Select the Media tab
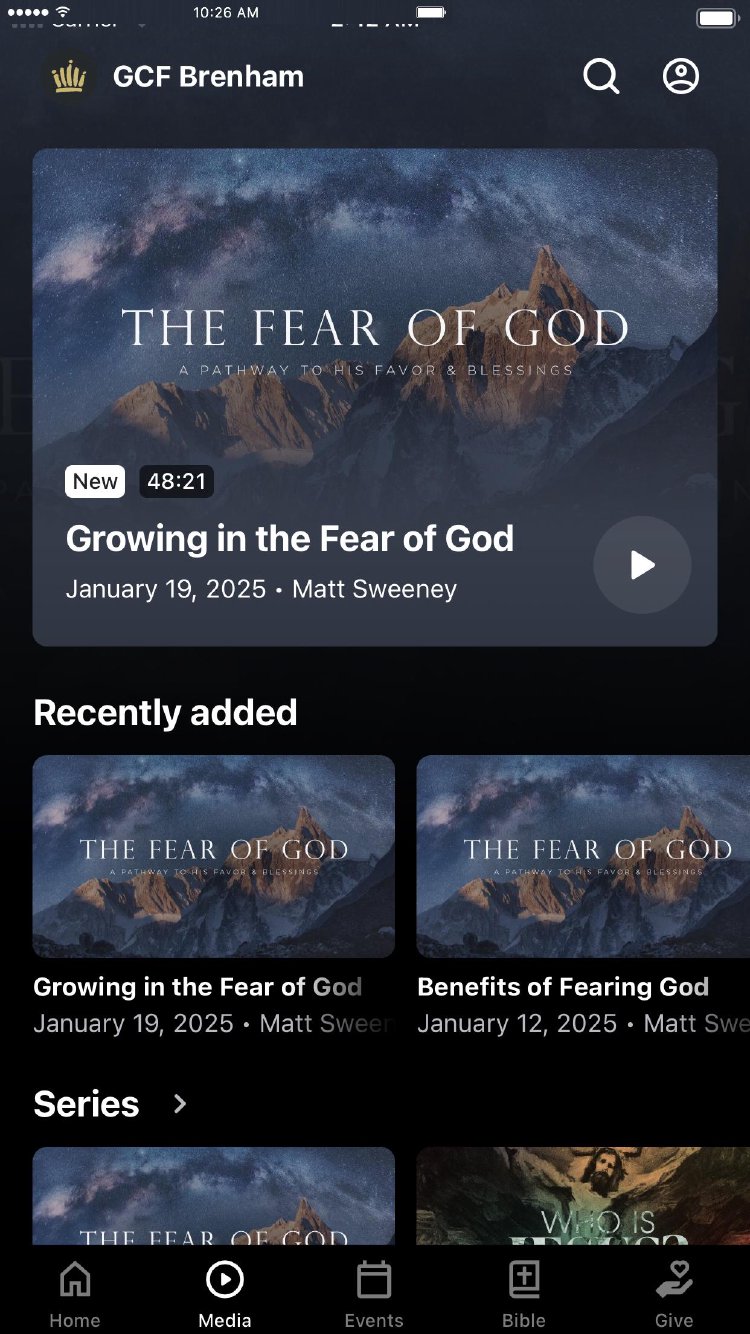Image resolution: width=750 pixels, height=1334 pixels. pos(225,1295)
